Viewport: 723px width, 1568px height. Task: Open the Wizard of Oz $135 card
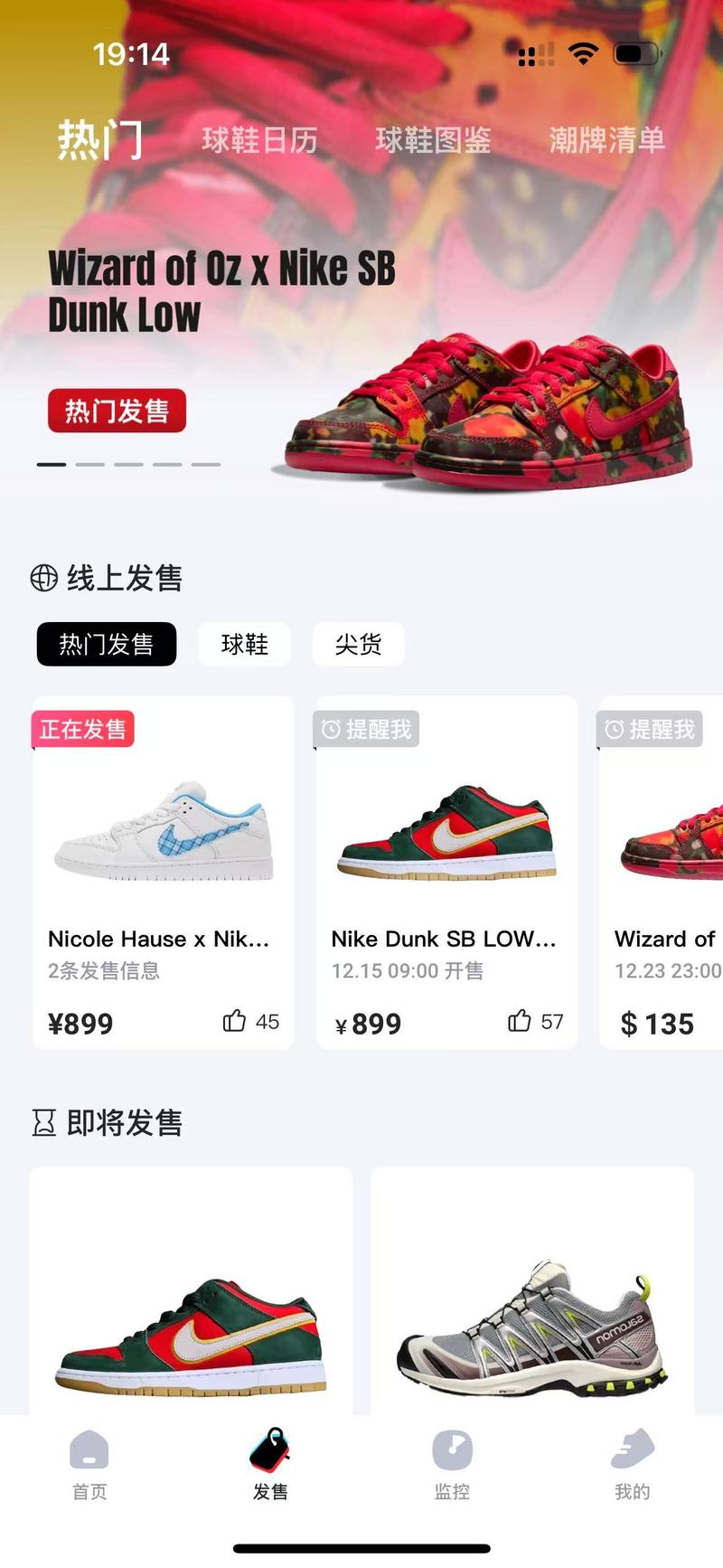(664, 868)
